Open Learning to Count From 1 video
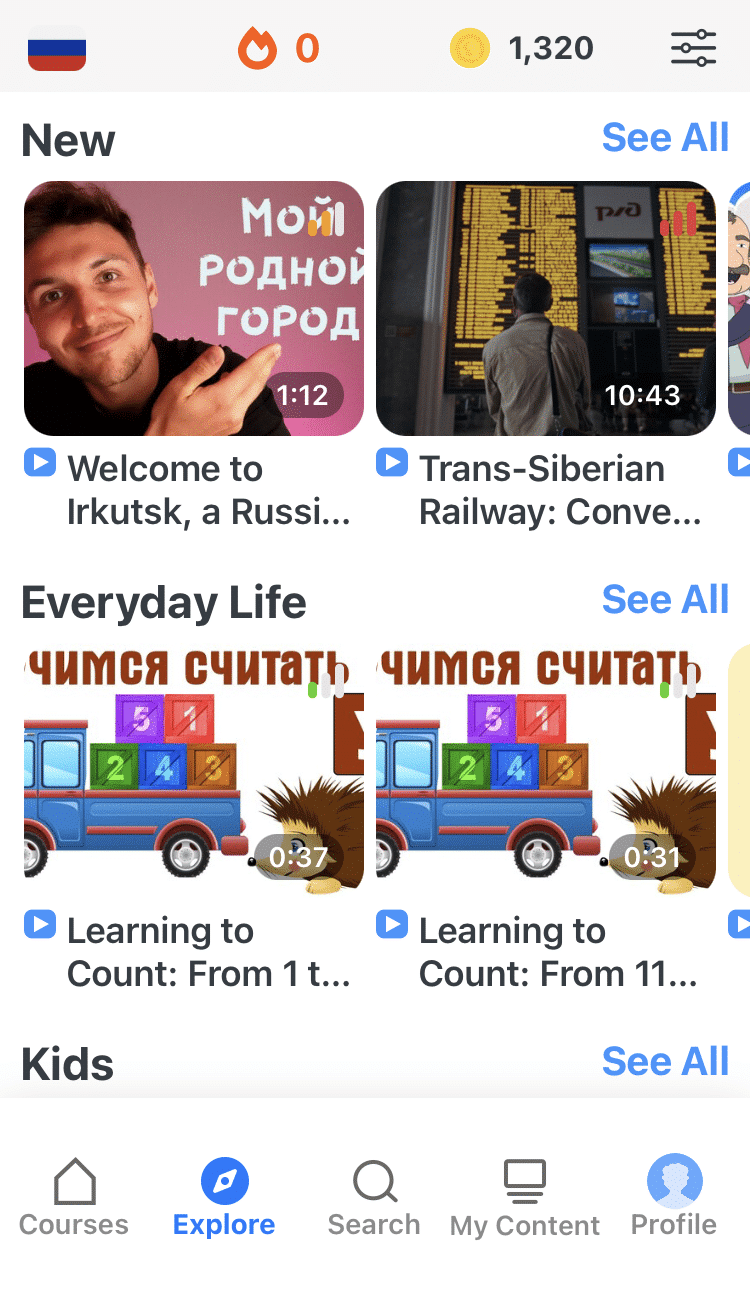Viewport: 750px width, 1297px height. point(193,770)
